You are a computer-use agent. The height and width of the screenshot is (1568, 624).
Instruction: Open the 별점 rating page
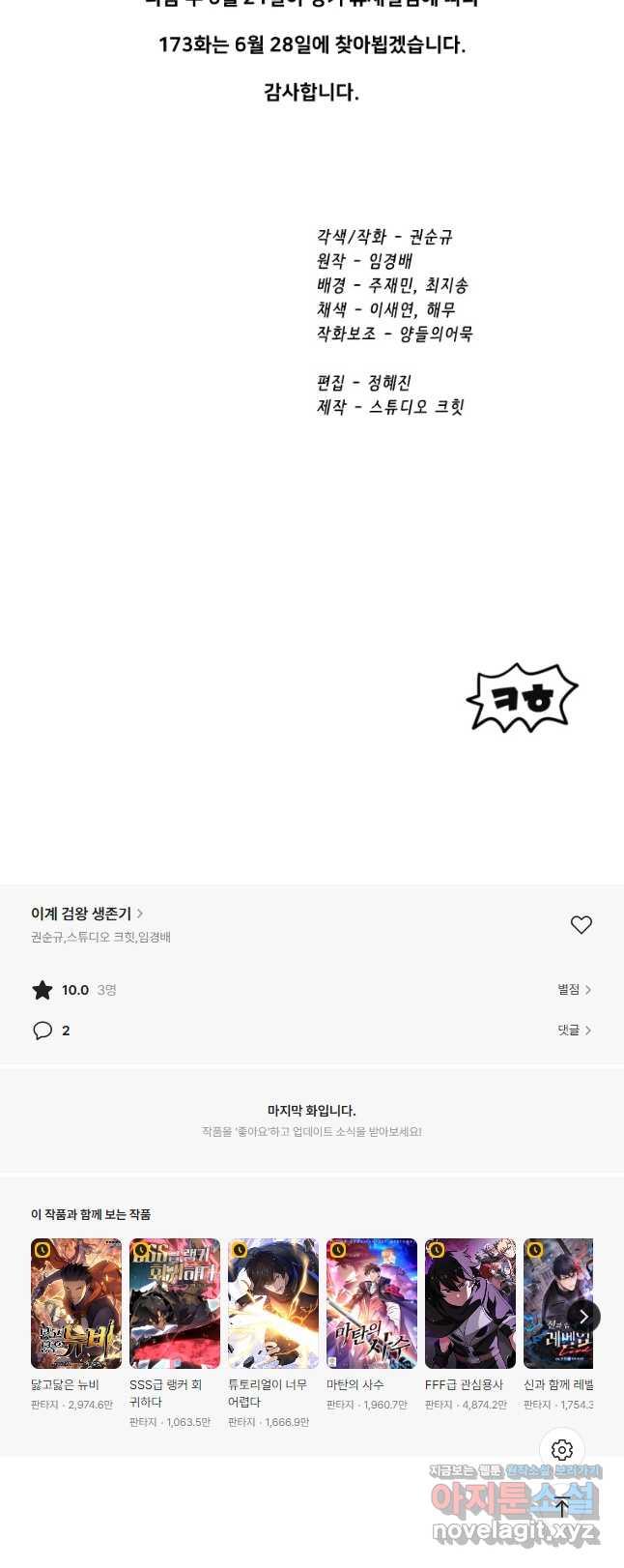pyautogui.click(x=574, y=990)
